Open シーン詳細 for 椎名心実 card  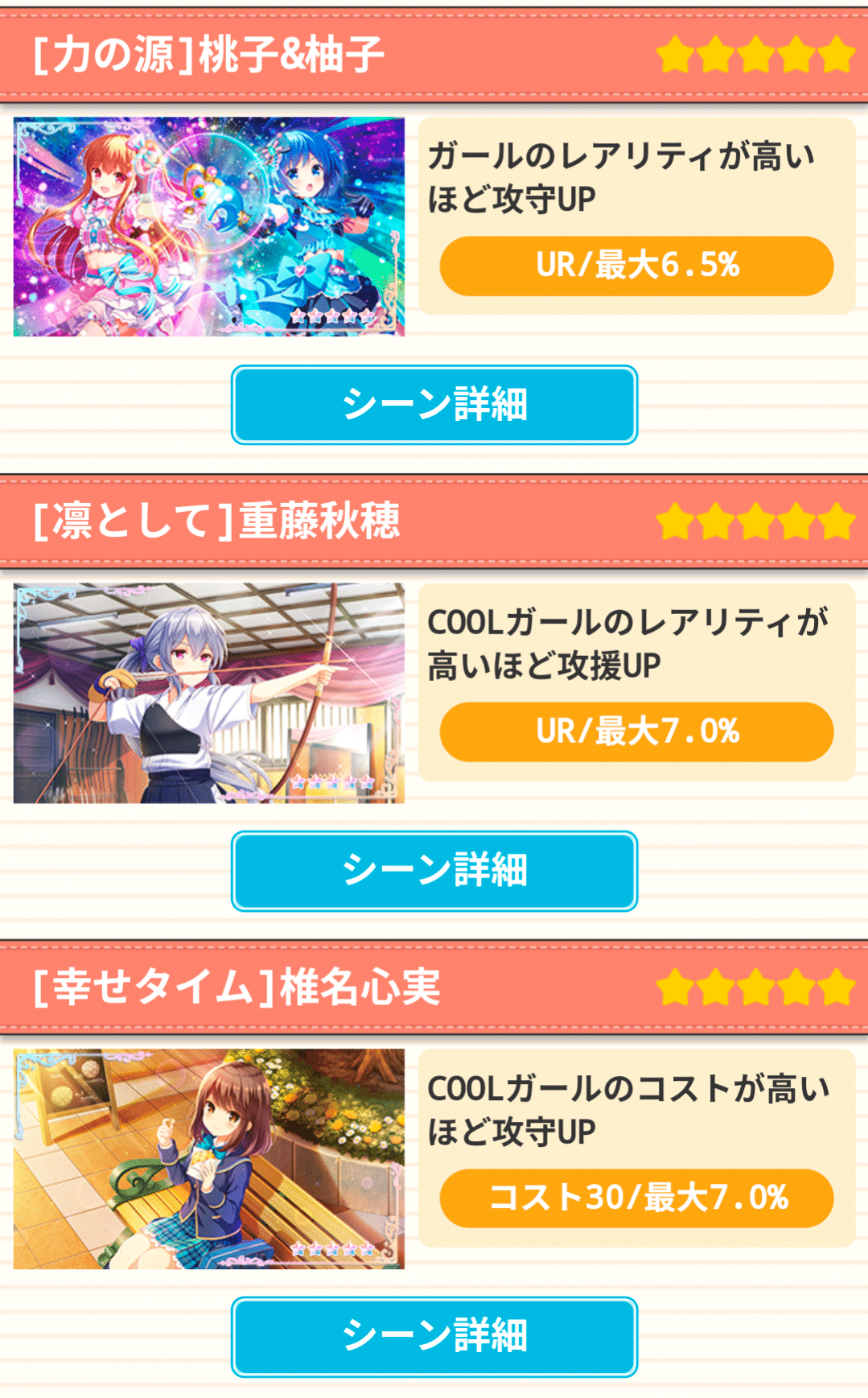[x=434, y=1335]
